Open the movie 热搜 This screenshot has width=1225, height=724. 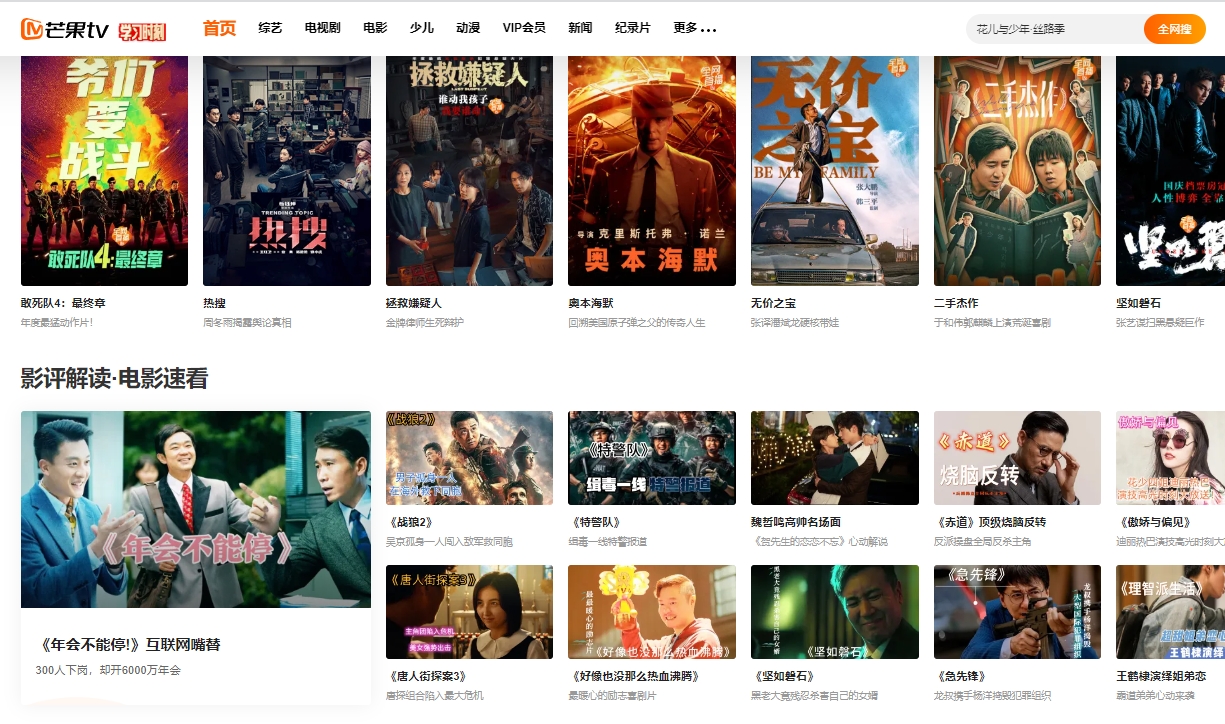tap(287, 170)
